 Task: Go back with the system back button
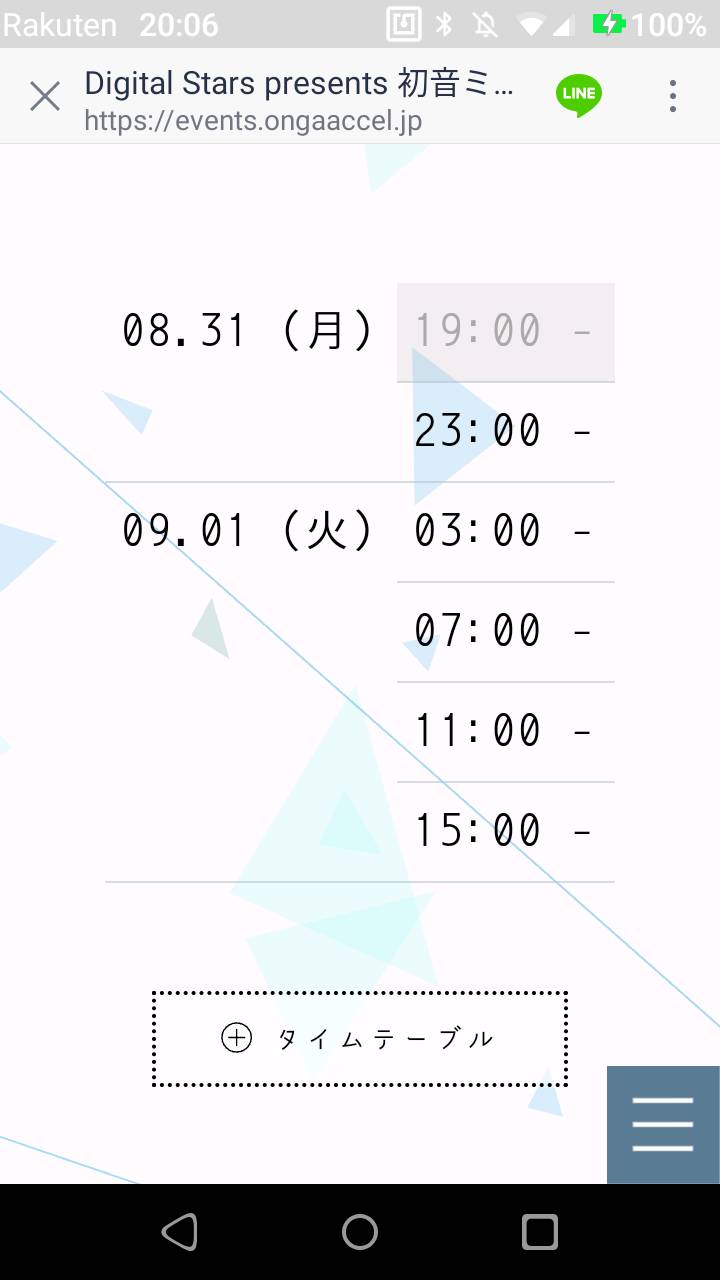[x=180, y=1232]
